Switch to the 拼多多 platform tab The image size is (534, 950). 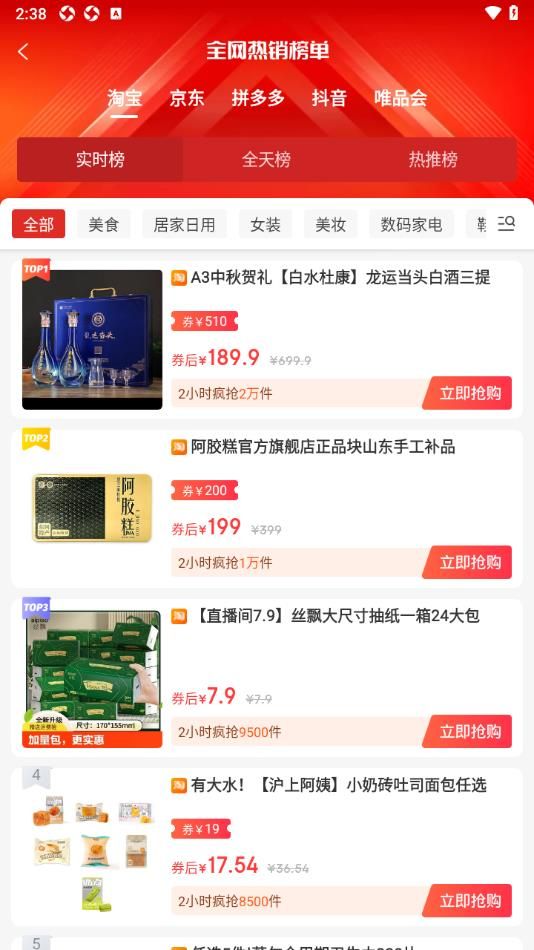pos(258,98)
